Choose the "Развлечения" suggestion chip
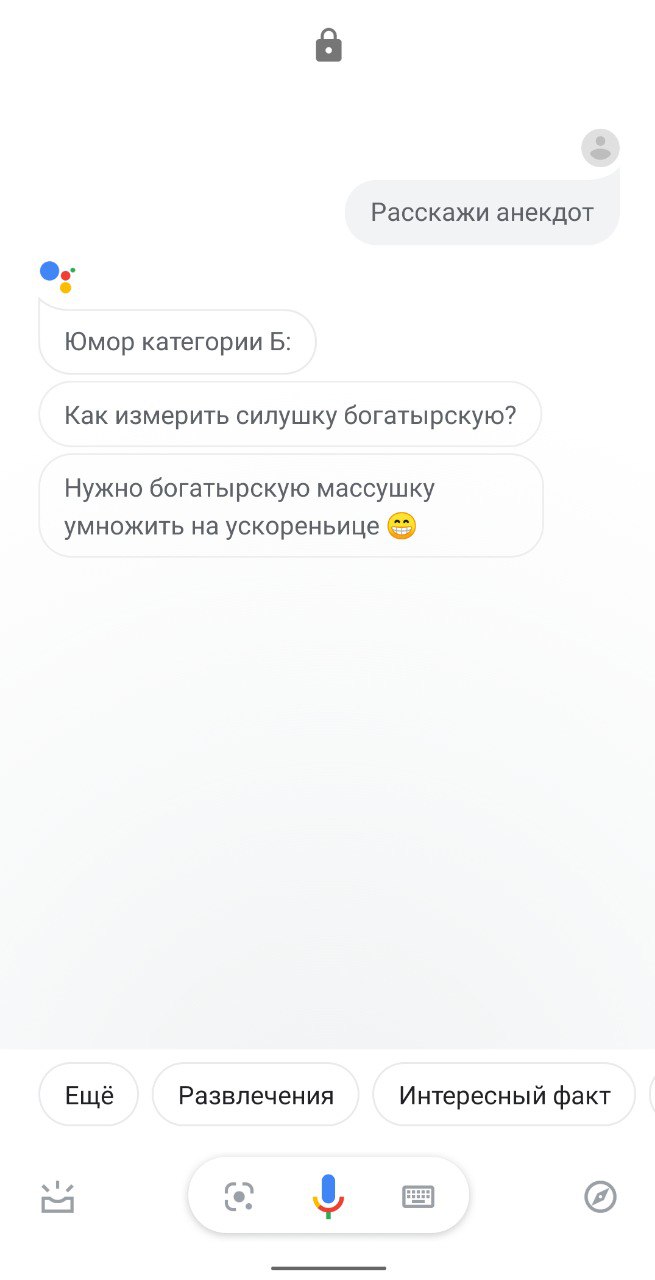655x1280 pixels. point(256,1095)
